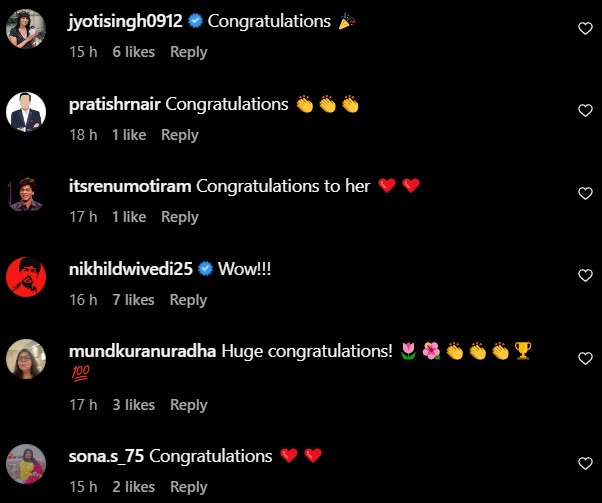
Task: Like itsrenumotiram's comment
Action: point(586,193)
